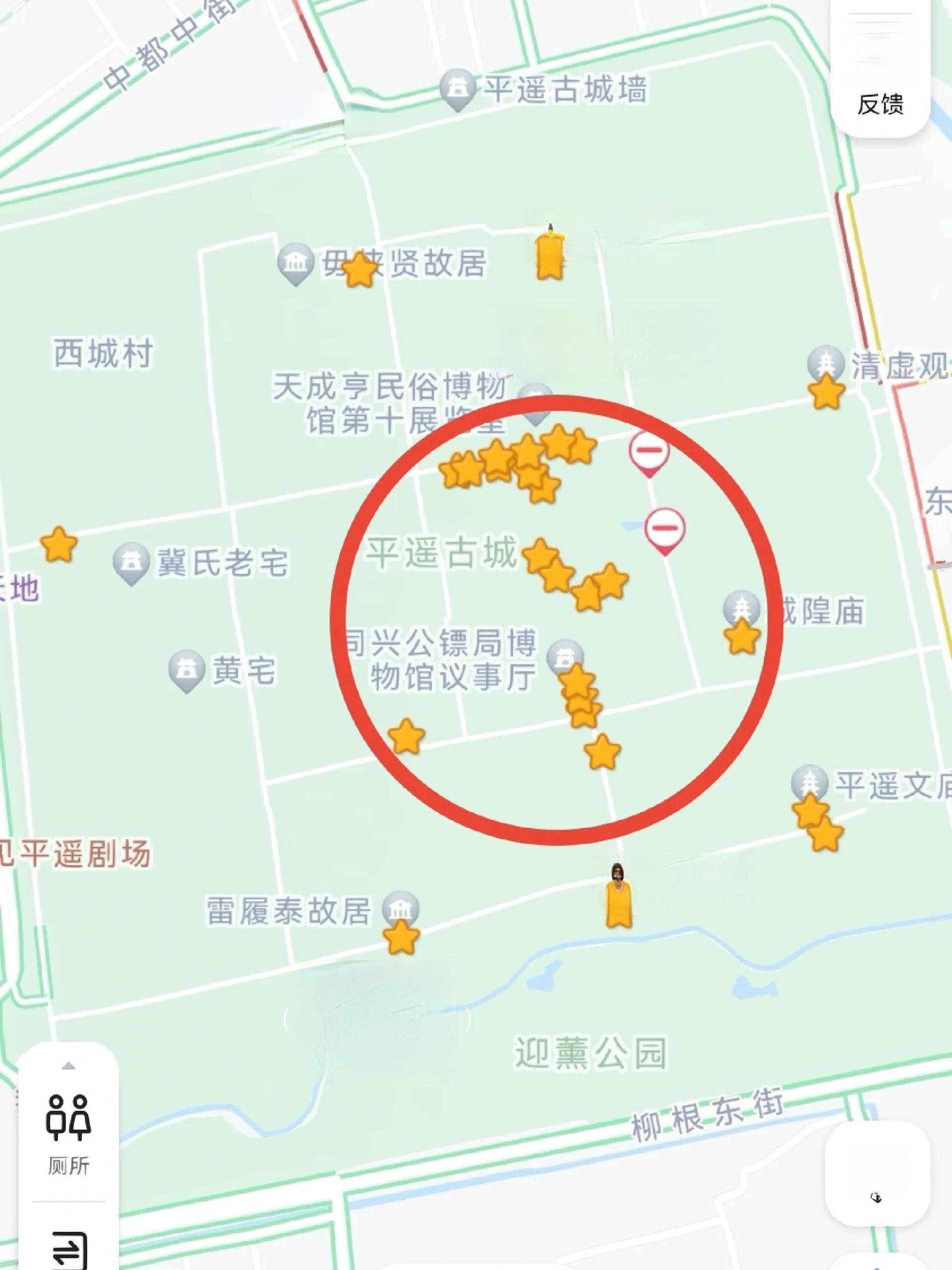Expand the toolbox panel above 厕所
Image resolution: width=952 pixels, height=1270 pixels.
pos(69,1066)
